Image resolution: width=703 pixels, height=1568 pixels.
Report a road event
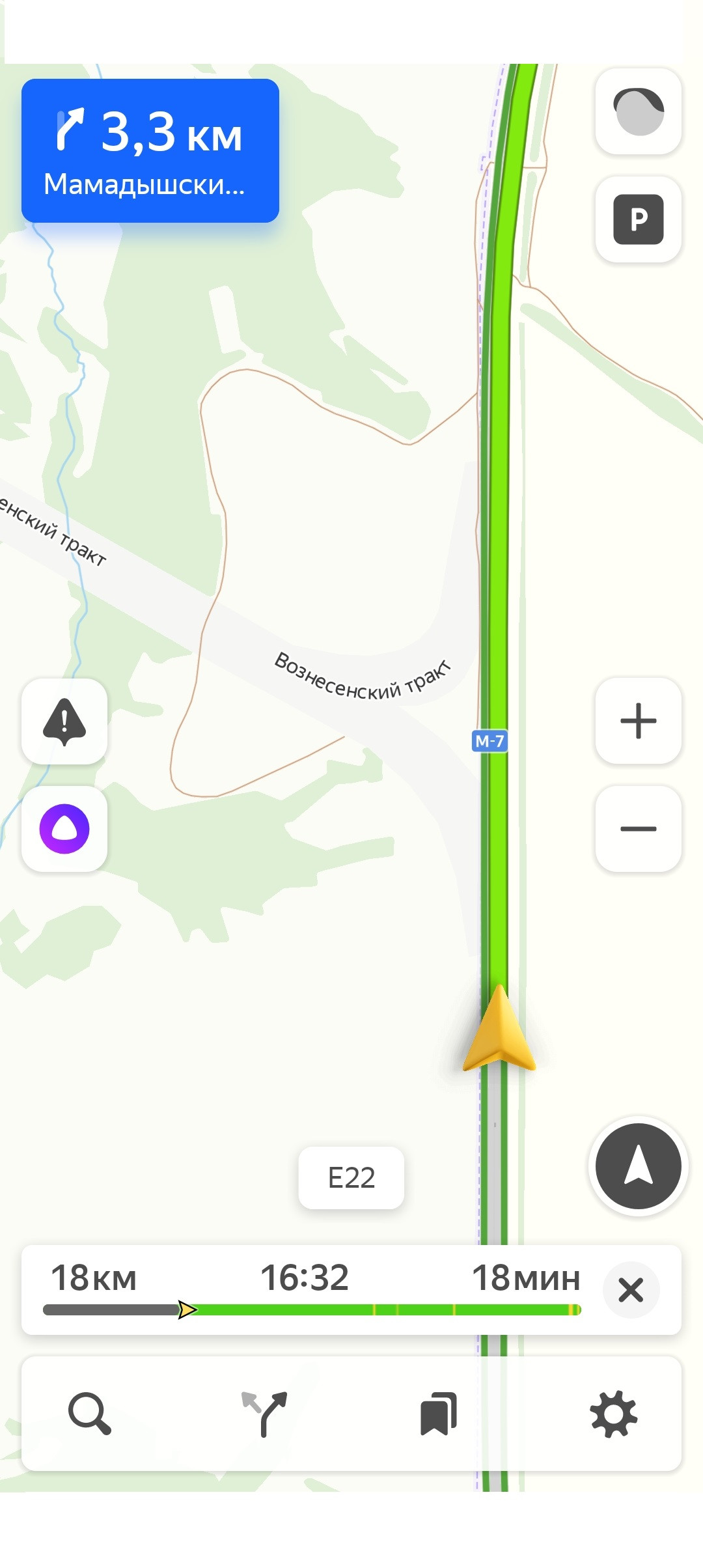tap(64, 721)
